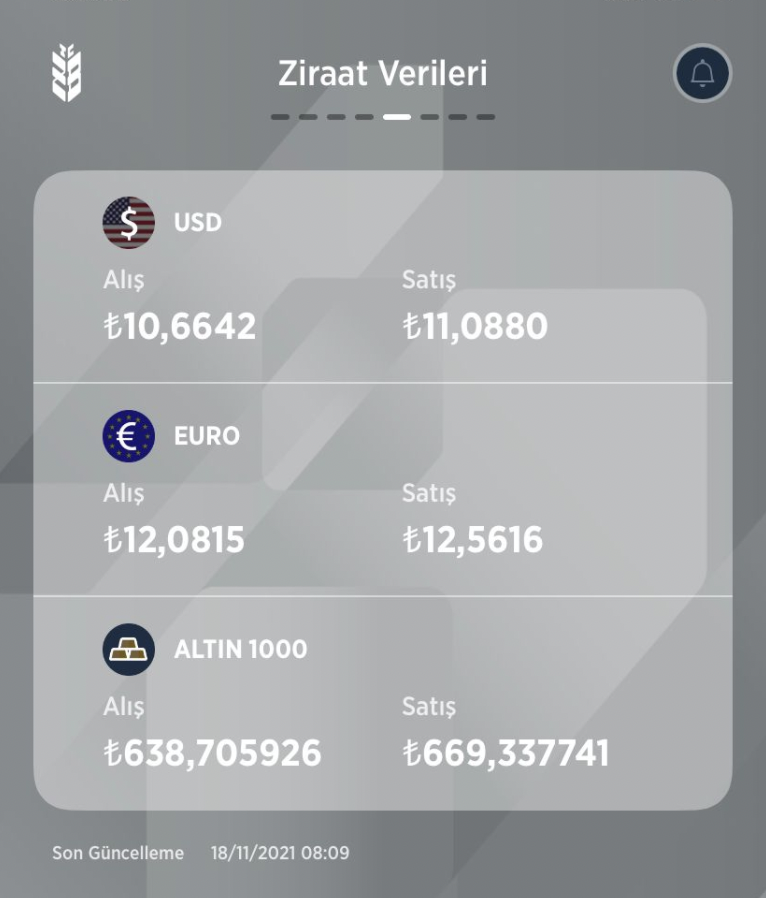Open the EURO exchange rate row
Screen dimensions: 766x898
pyautogui.click(x=382, y=490)
